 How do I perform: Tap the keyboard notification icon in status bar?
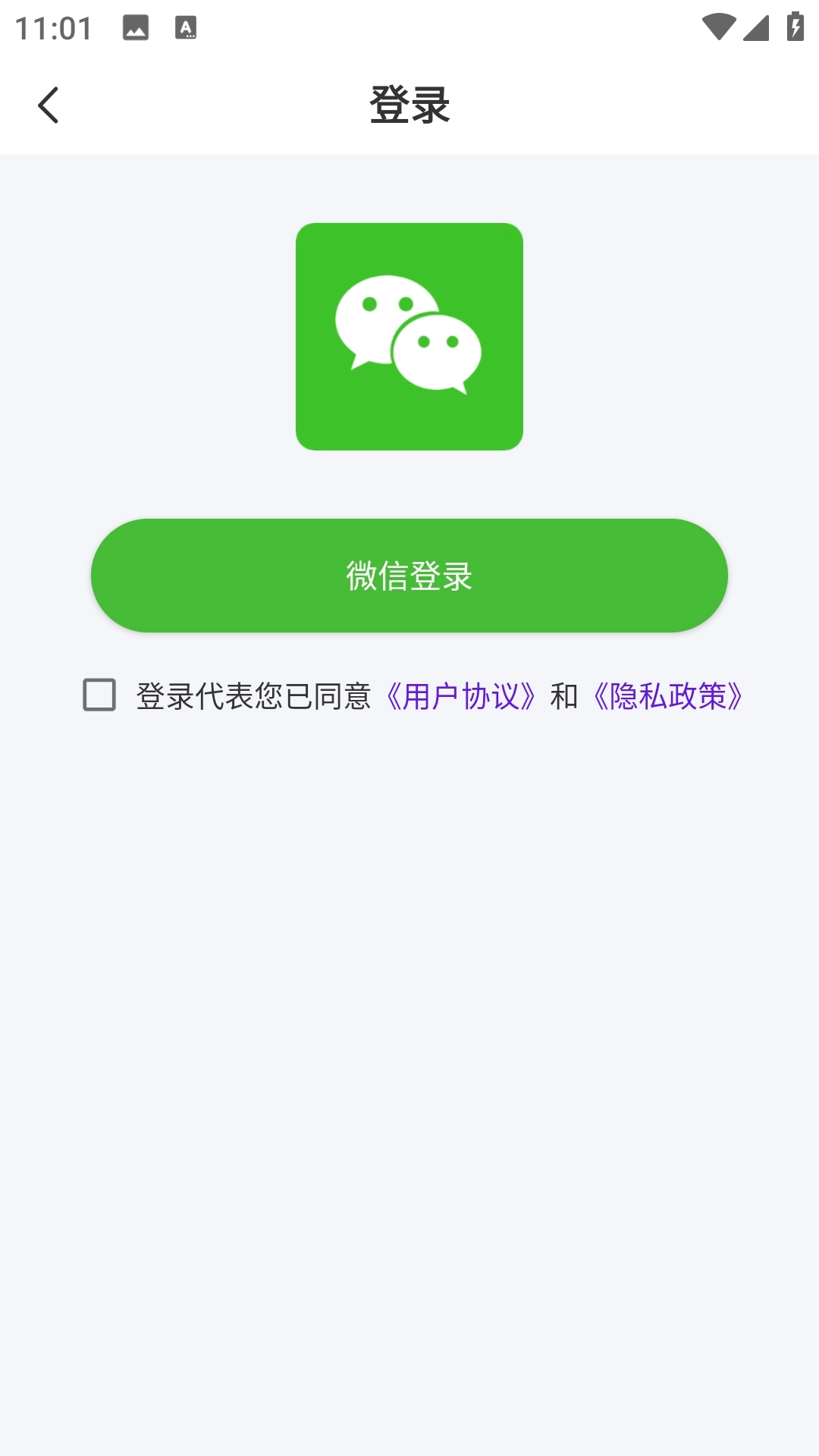pos(185,27)
